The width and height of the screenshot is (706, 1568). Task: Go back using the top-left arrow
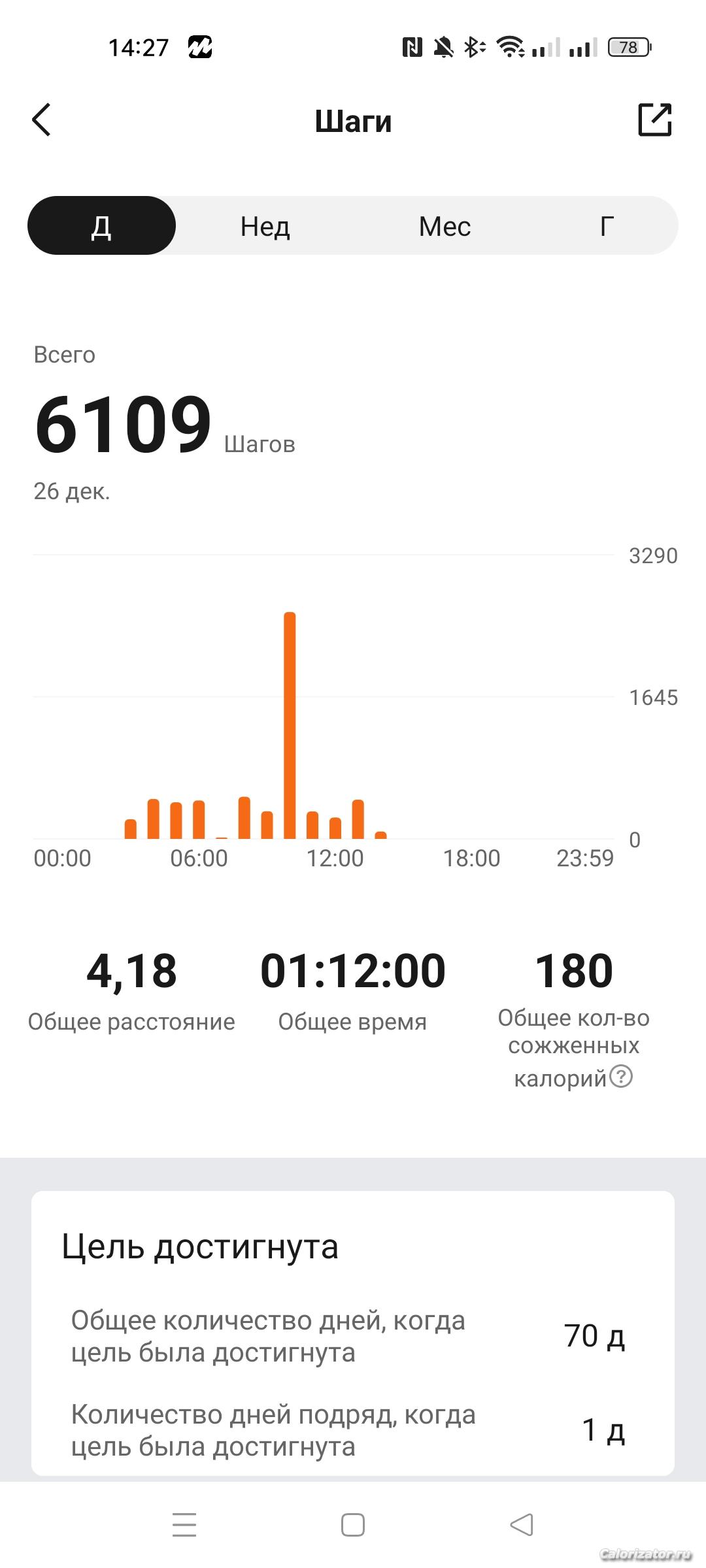[42, 120]
